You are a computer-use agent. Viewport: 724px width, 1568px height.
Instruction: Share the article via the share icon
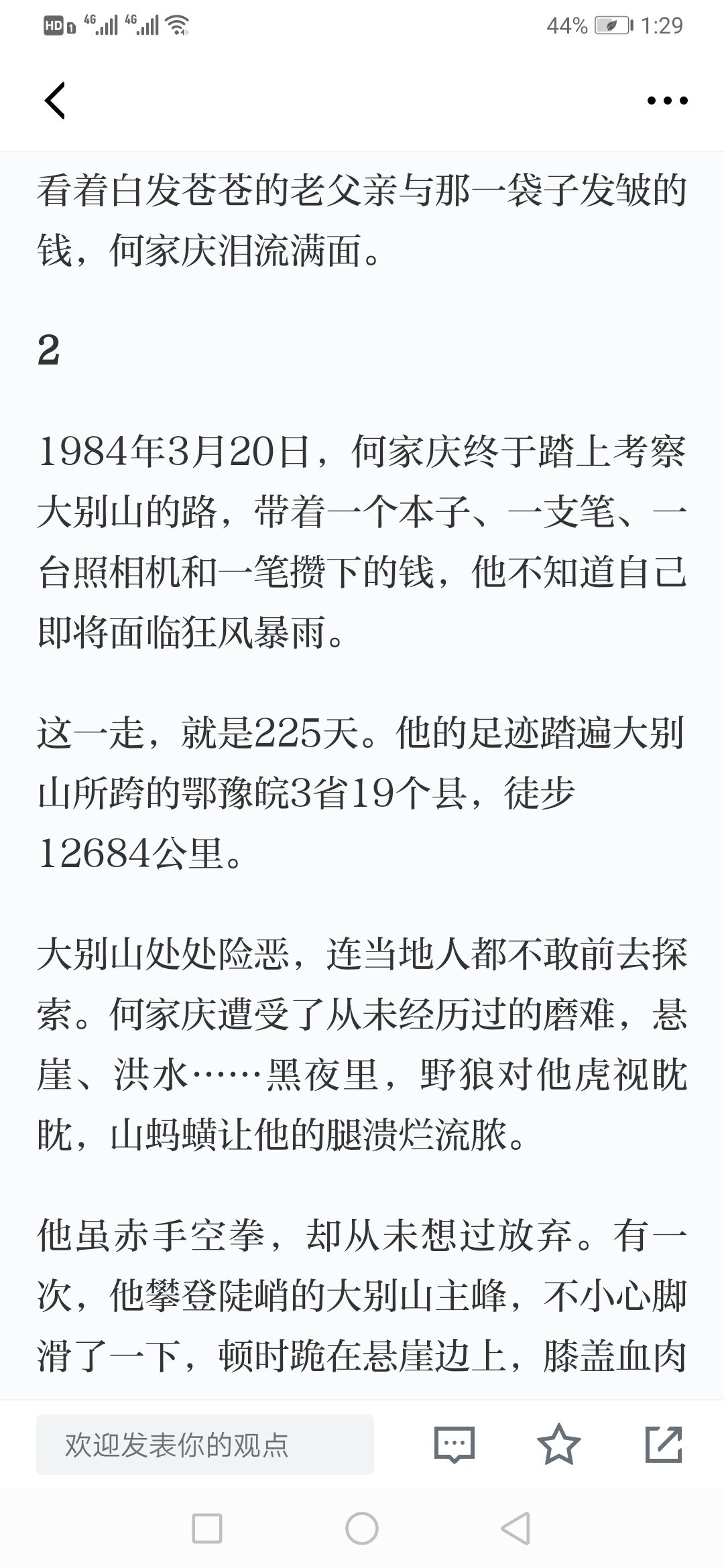pyautogui.click(x=663, y=1445)
